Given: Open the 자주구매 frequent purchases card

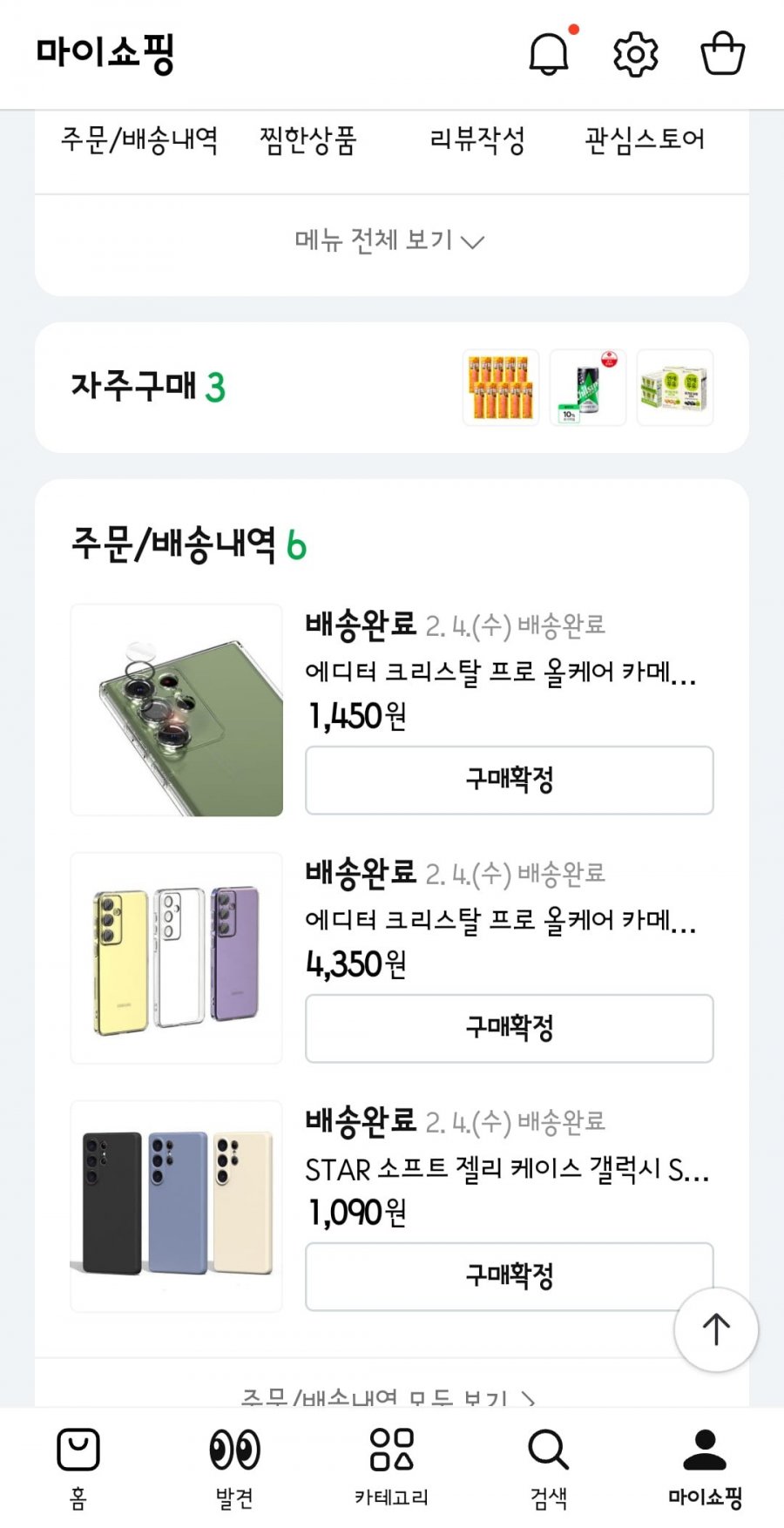Looking at the screenshot, I should [392, 387].
